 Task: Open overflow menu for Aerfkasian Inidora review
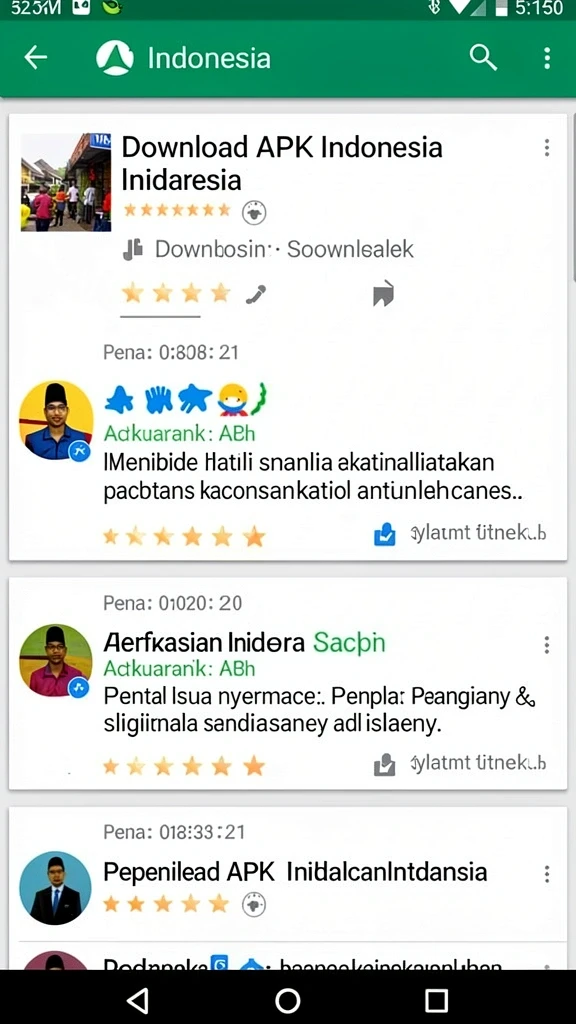(x=547, y=645)
